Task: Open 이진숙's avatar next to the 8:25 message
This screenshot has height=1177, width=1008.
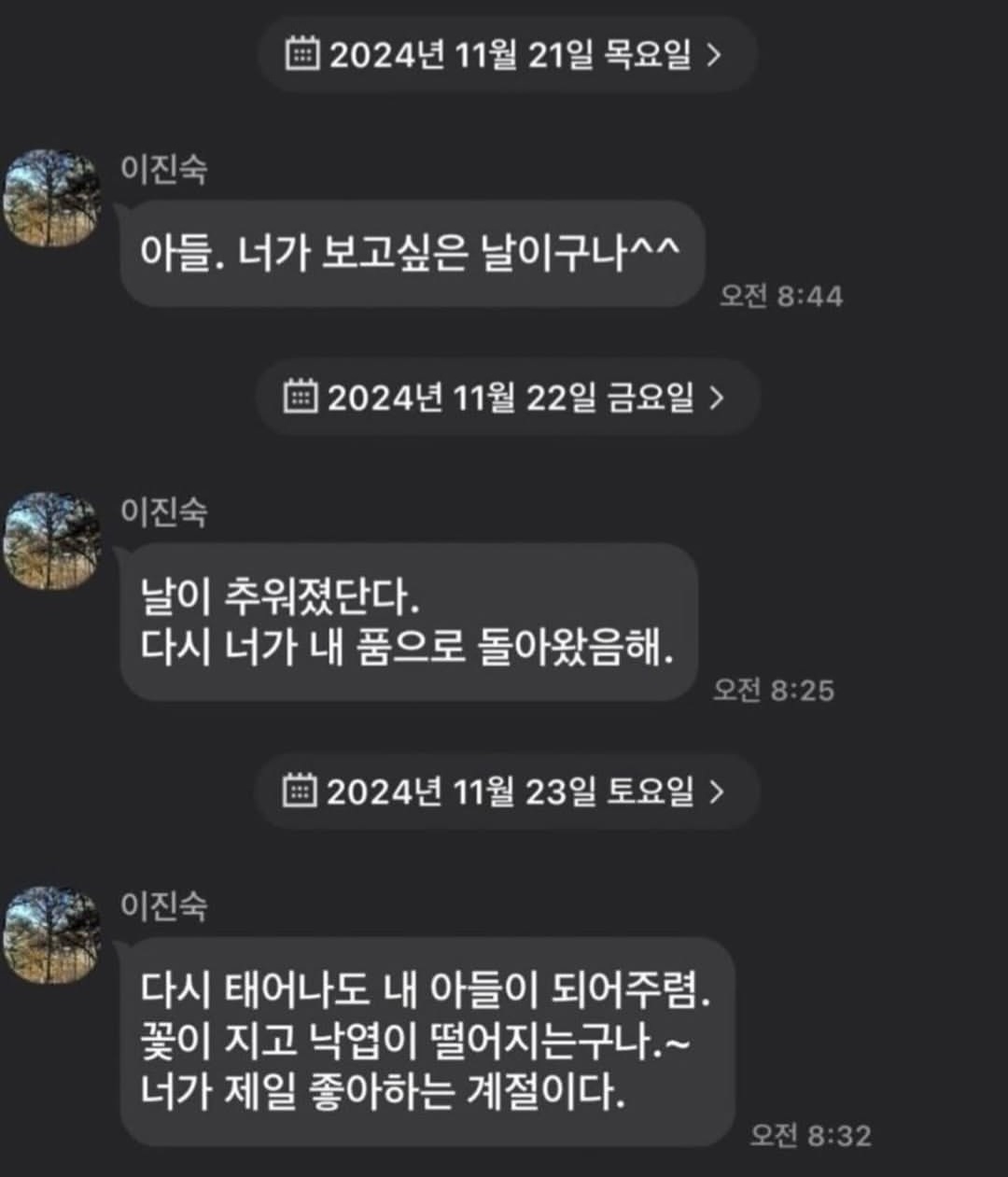Action: [x=52, y=541]
